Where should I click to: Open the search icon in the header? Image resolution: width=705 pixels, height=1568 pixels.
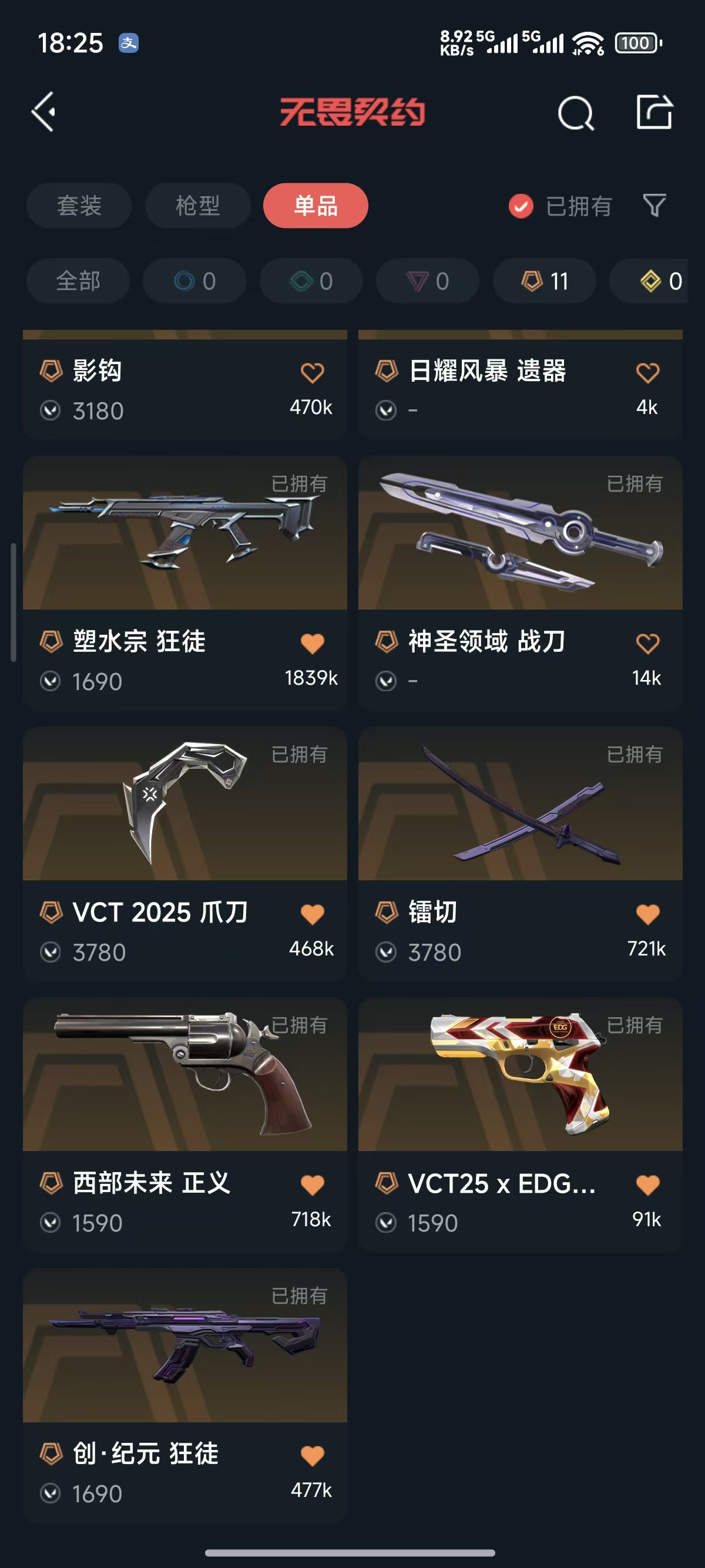pyautogui.click(x=575, y=113)
